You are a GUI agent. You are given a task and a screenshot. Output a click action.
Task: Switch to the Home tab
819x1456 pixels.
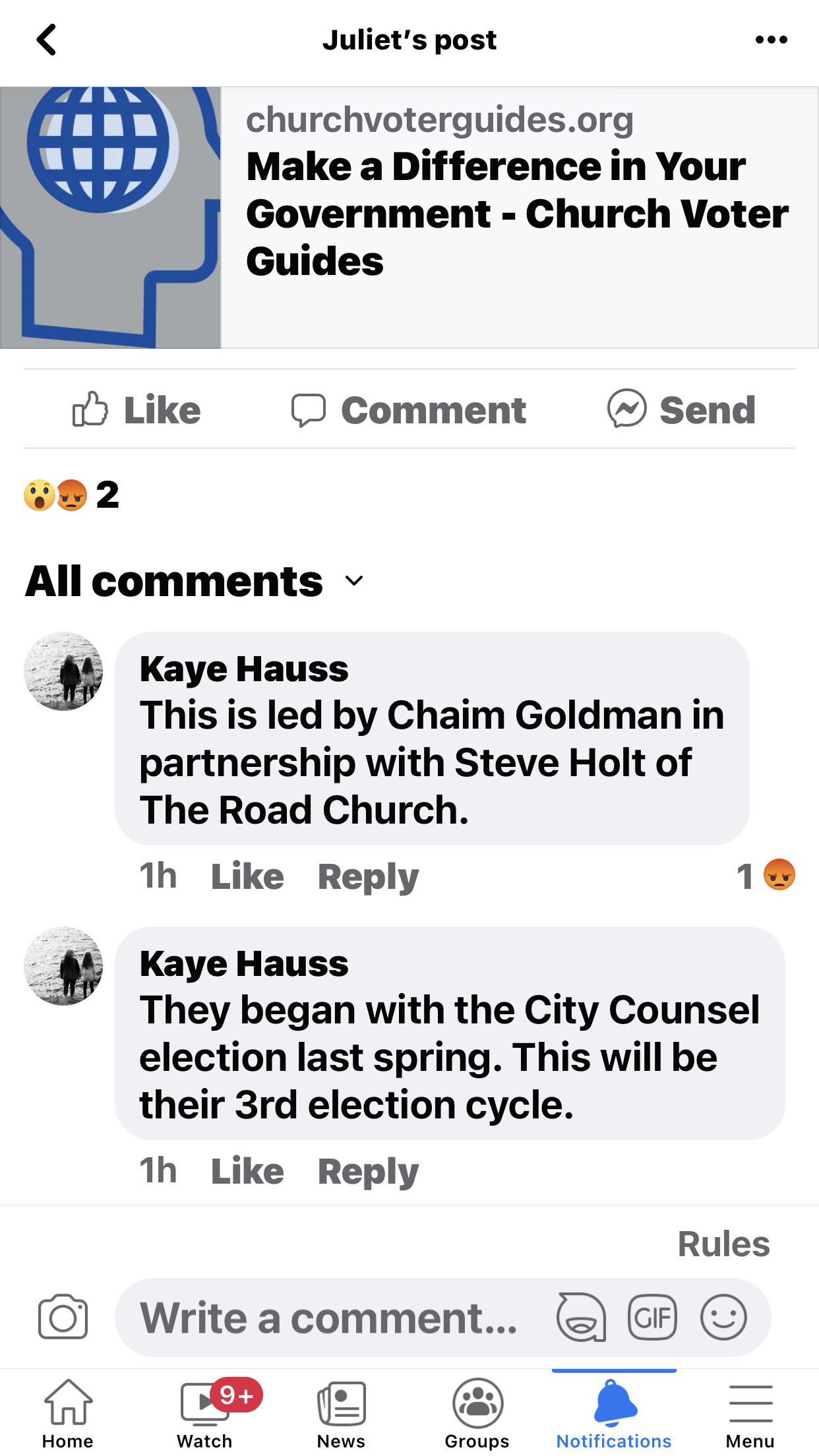[x=68, y=1413]
